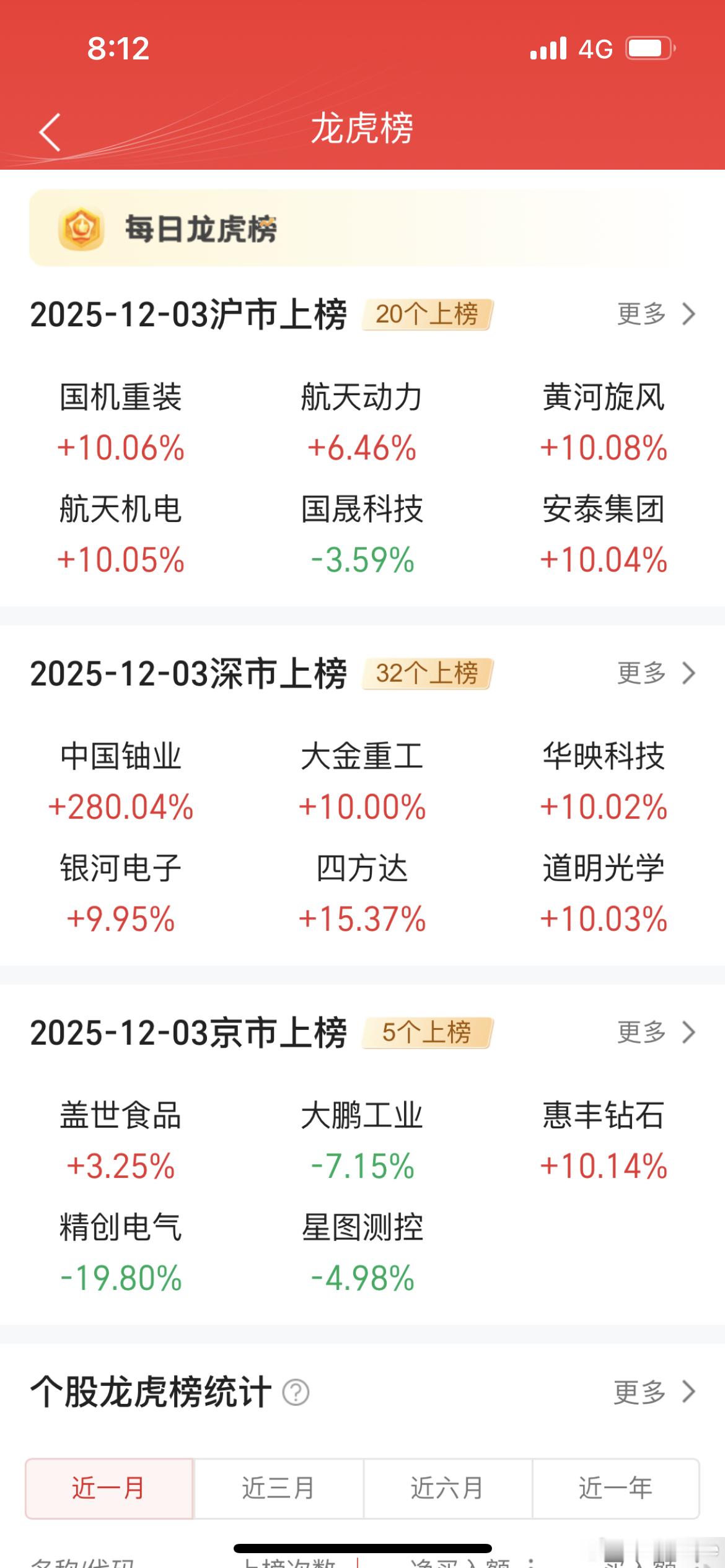Switch to 近六月 statistics
The height and width of the screenshot is (1568, 725).
(447, 1488)
